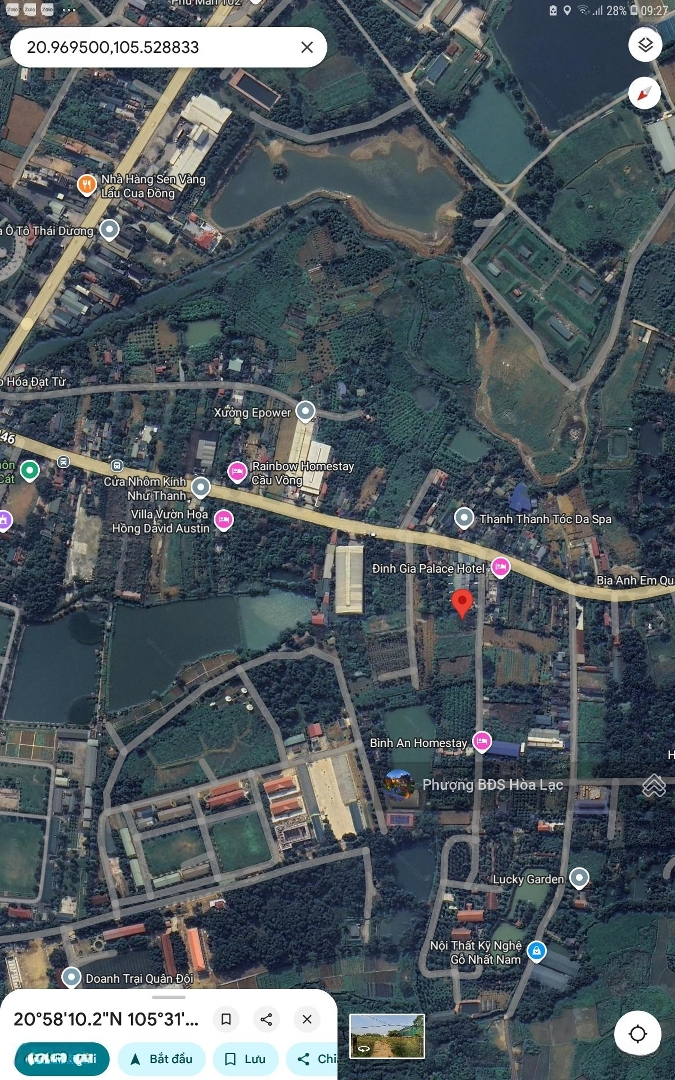Screen dimensions: 675x1080
Task: Select the Rainbow Homestay Cầu Vồng marker
Action: [237, 471]
